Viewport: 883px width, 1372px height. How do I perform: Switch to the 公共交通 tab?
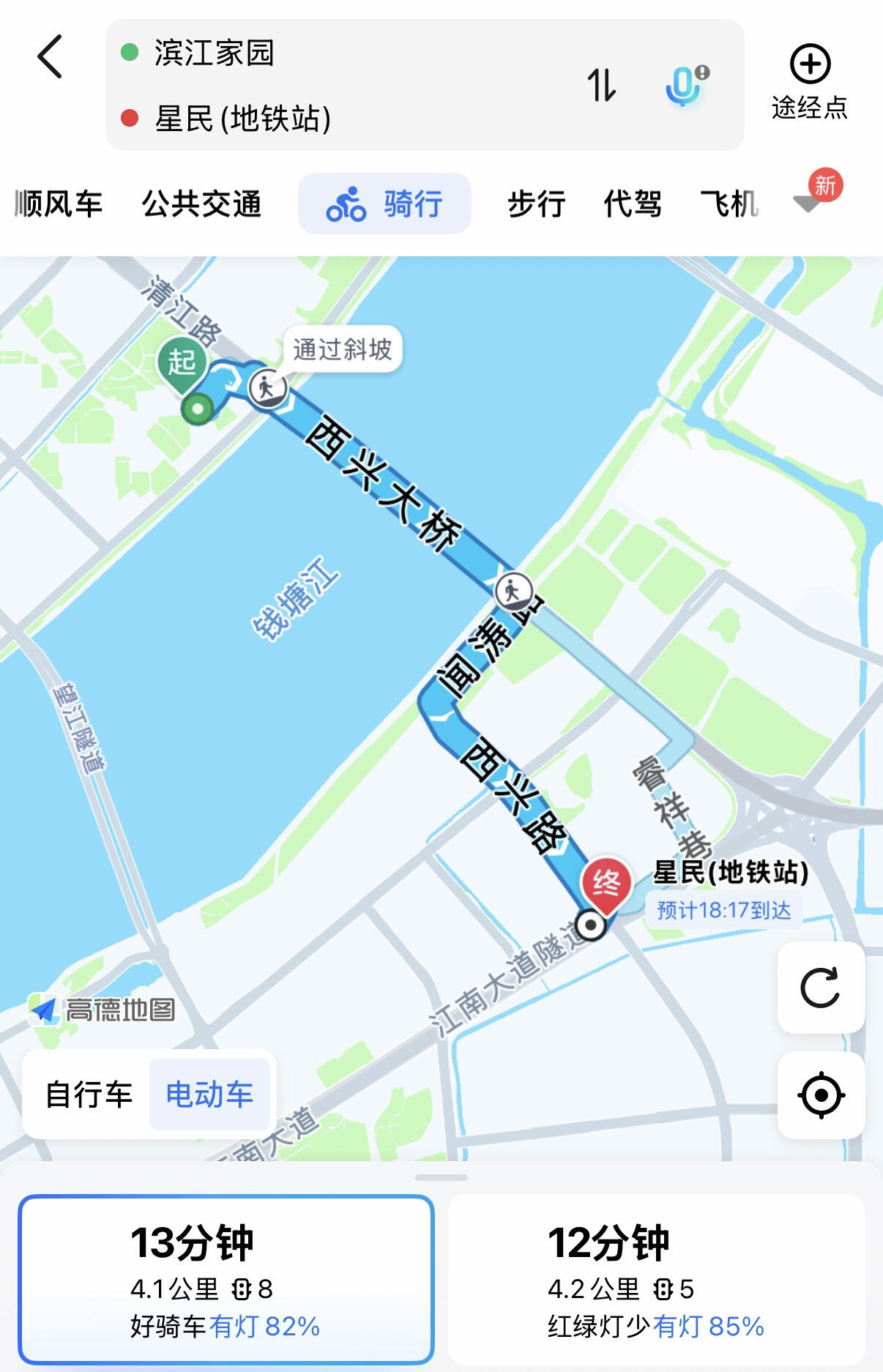coord(201,204)
